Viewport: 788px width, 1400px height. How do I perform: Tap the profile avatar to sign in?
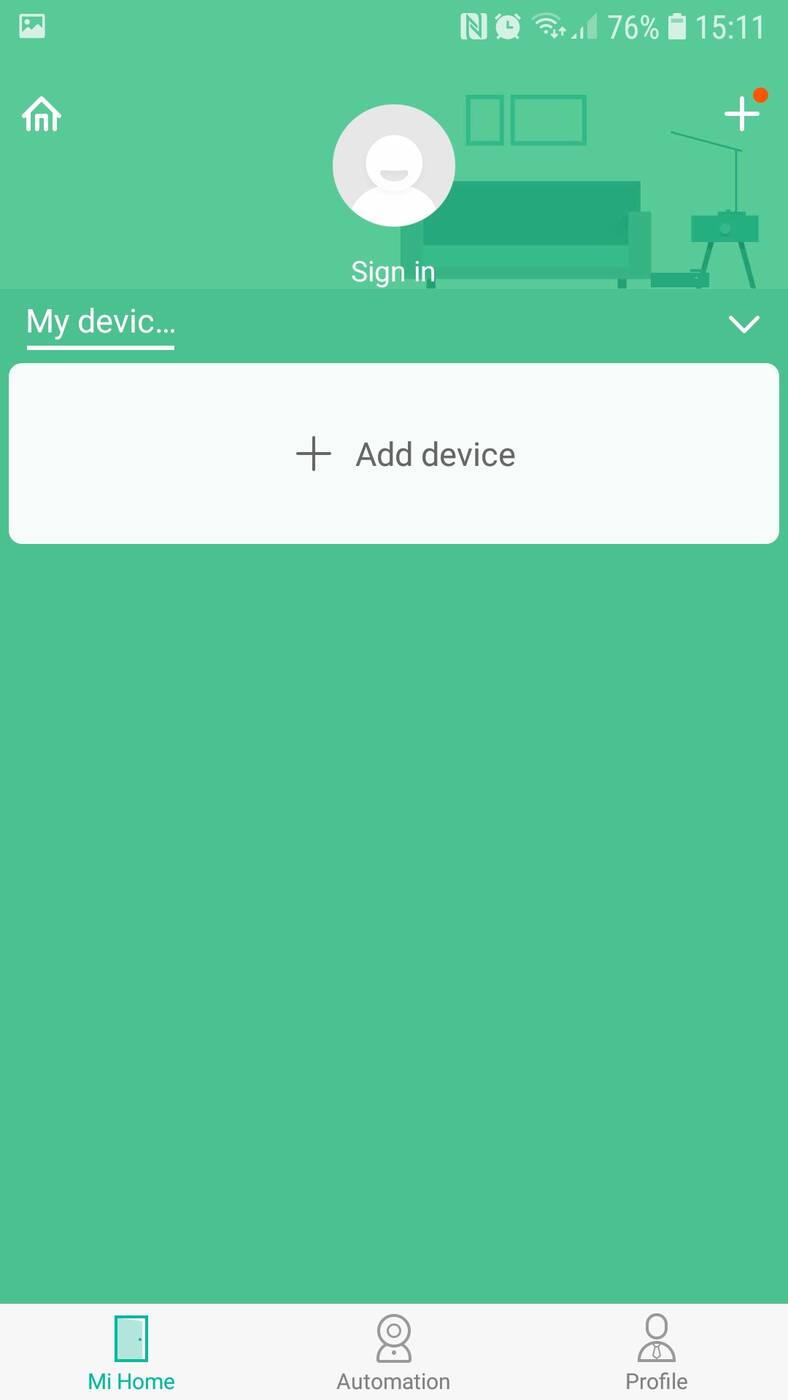[x=393, y=166]
